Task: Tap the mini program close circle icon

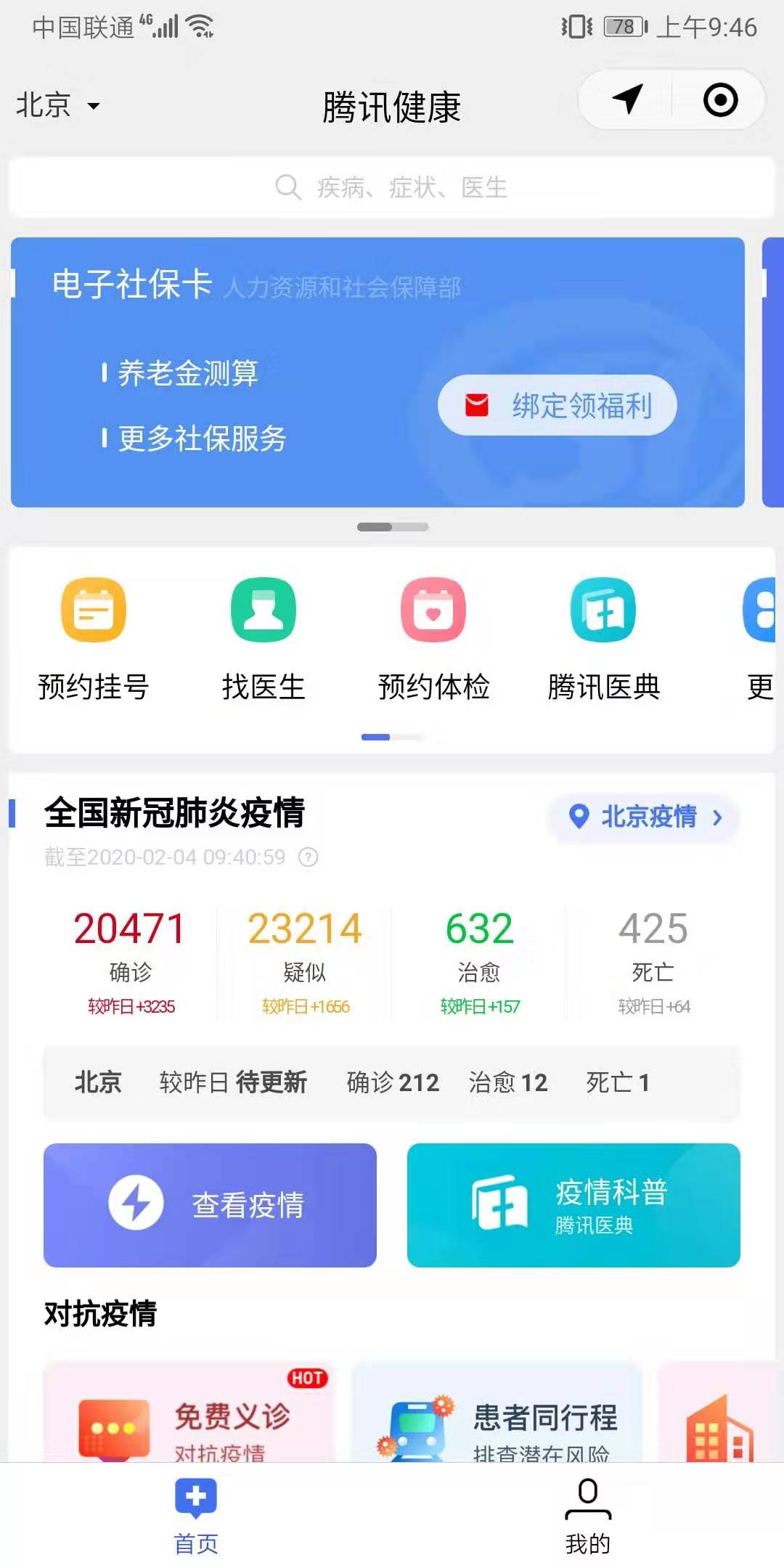Action: click(720, 99)
